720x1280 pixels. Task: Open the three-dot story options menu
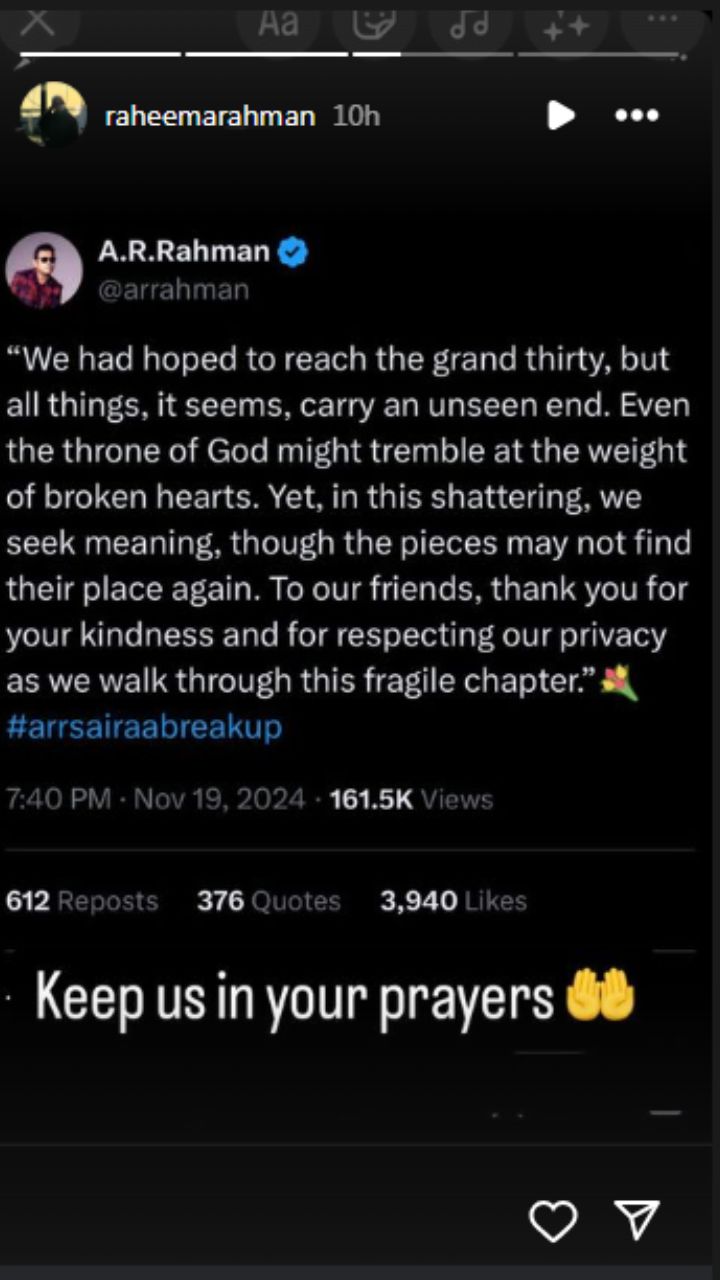tap(637, 116)
